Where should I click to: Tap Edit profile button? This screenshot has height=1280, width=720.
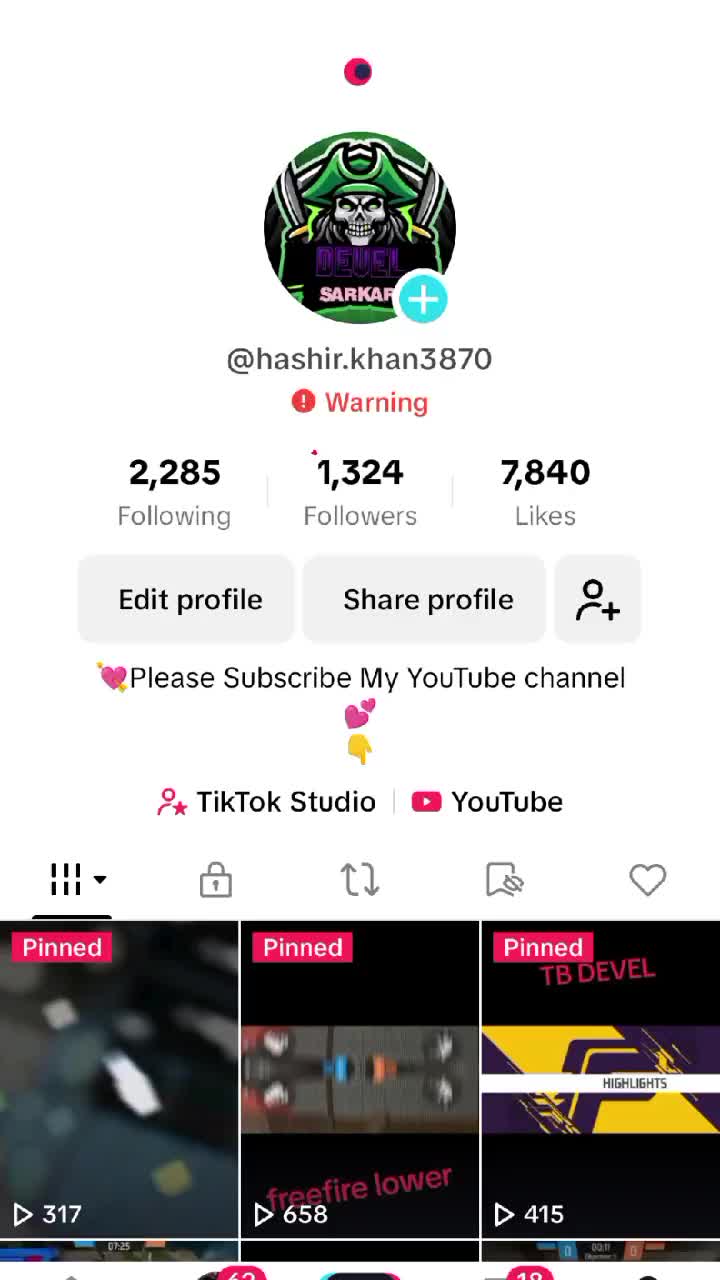tap(190, 599)
